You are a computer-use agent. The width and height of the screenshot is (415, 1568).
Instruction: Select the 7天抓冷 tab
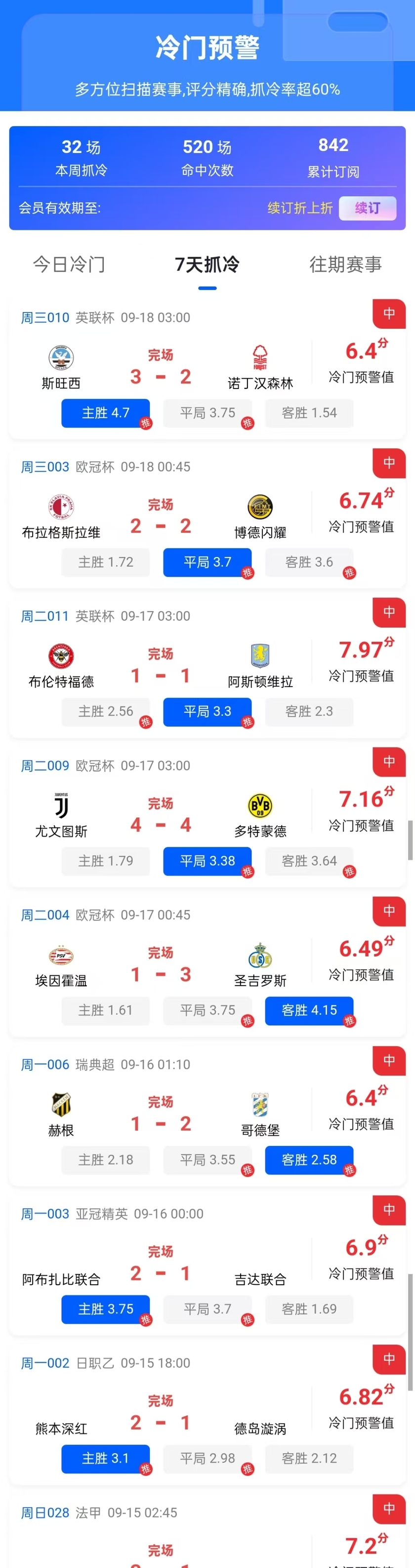coord(207,264)
